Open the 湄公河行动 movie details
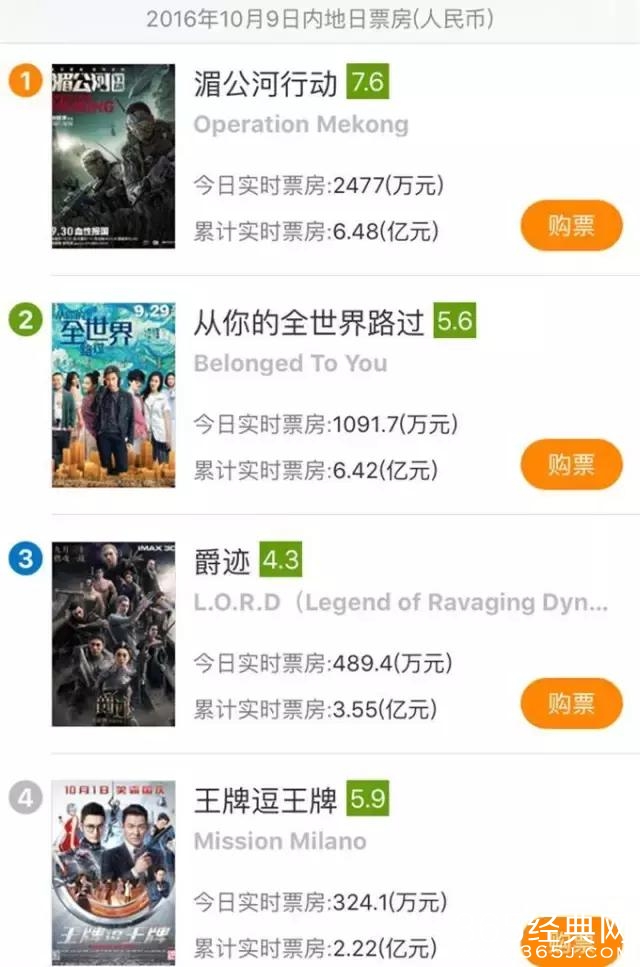This screenshot has height=967, width=640. (265, 83)
